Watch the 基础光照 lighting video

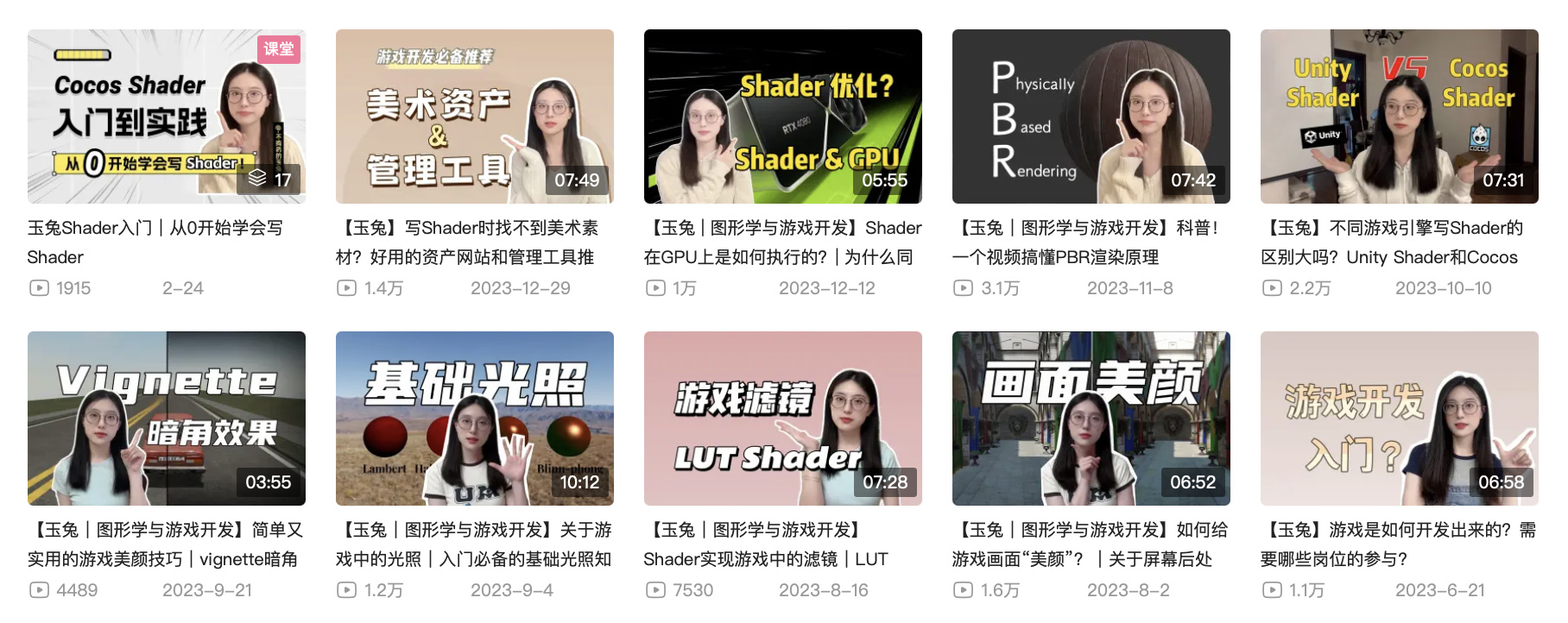(474, 418)
